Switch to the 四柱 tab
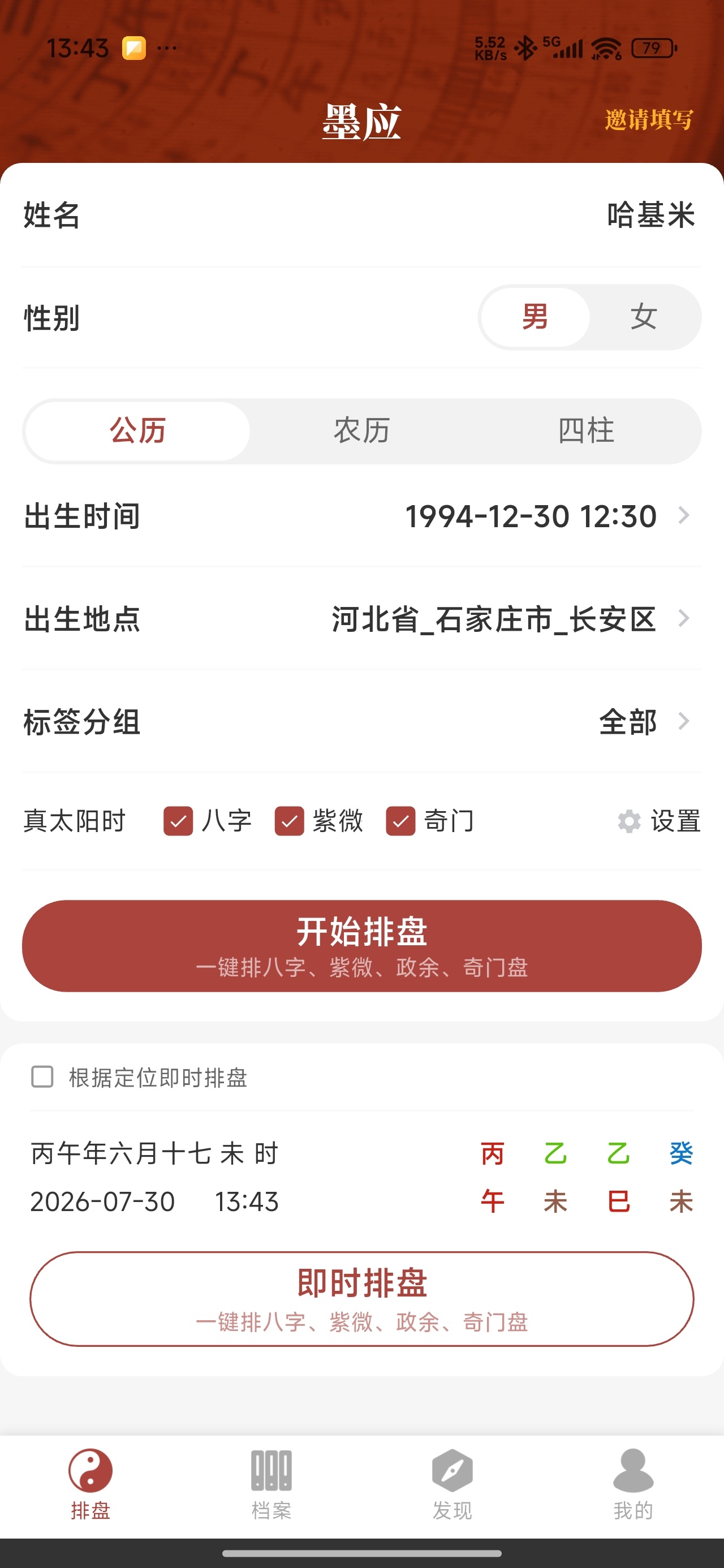This screenshot has height=1568, width=724. 587,431
